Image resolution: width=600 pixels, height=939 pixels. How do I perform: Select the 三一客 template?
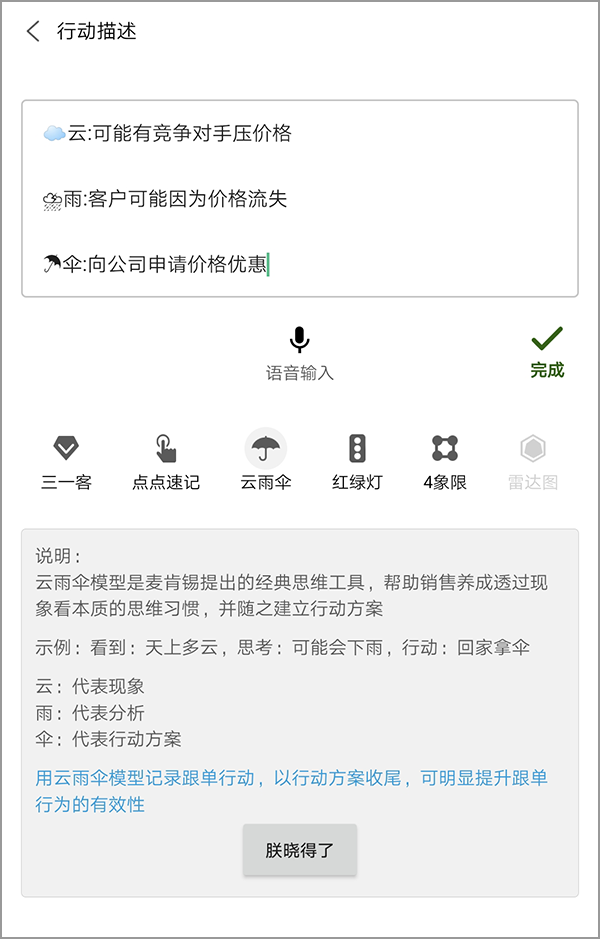click(66, 461)
